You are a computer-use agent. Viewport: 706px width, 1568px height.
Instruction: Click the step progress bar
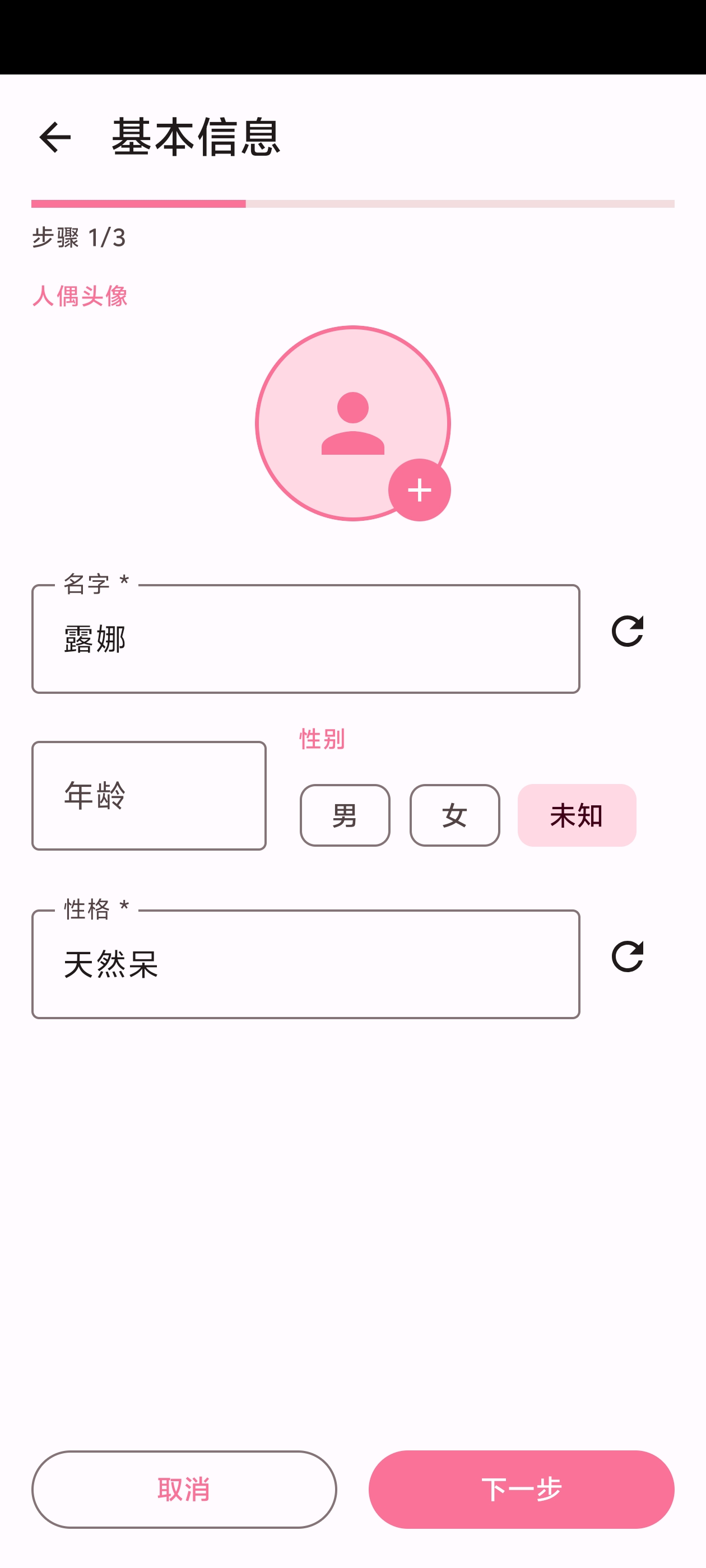354,204
